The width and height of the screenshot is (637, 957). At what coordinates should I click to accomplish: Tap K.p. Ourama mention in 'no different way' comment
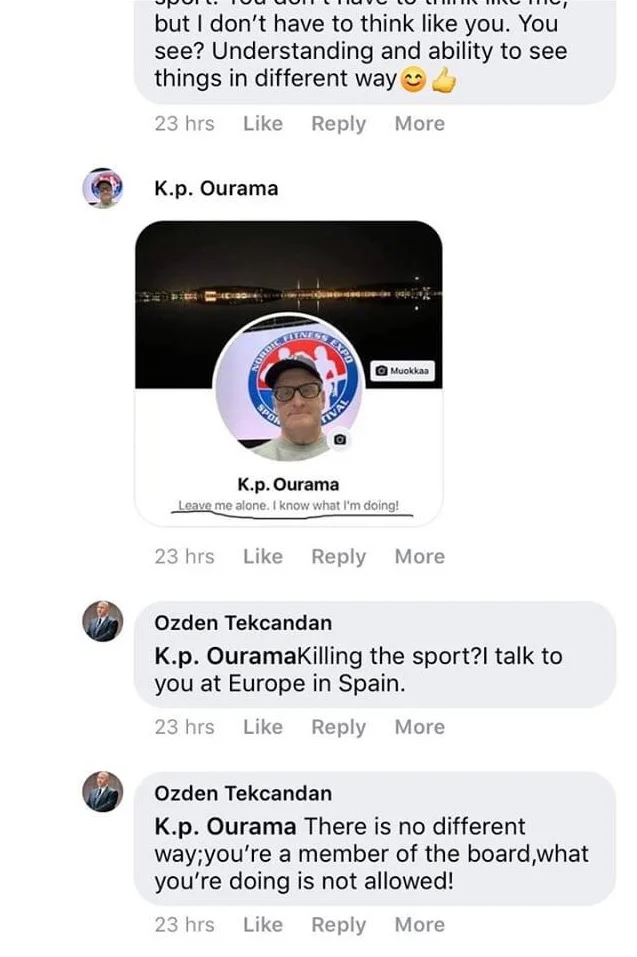[x=225, y=827]
